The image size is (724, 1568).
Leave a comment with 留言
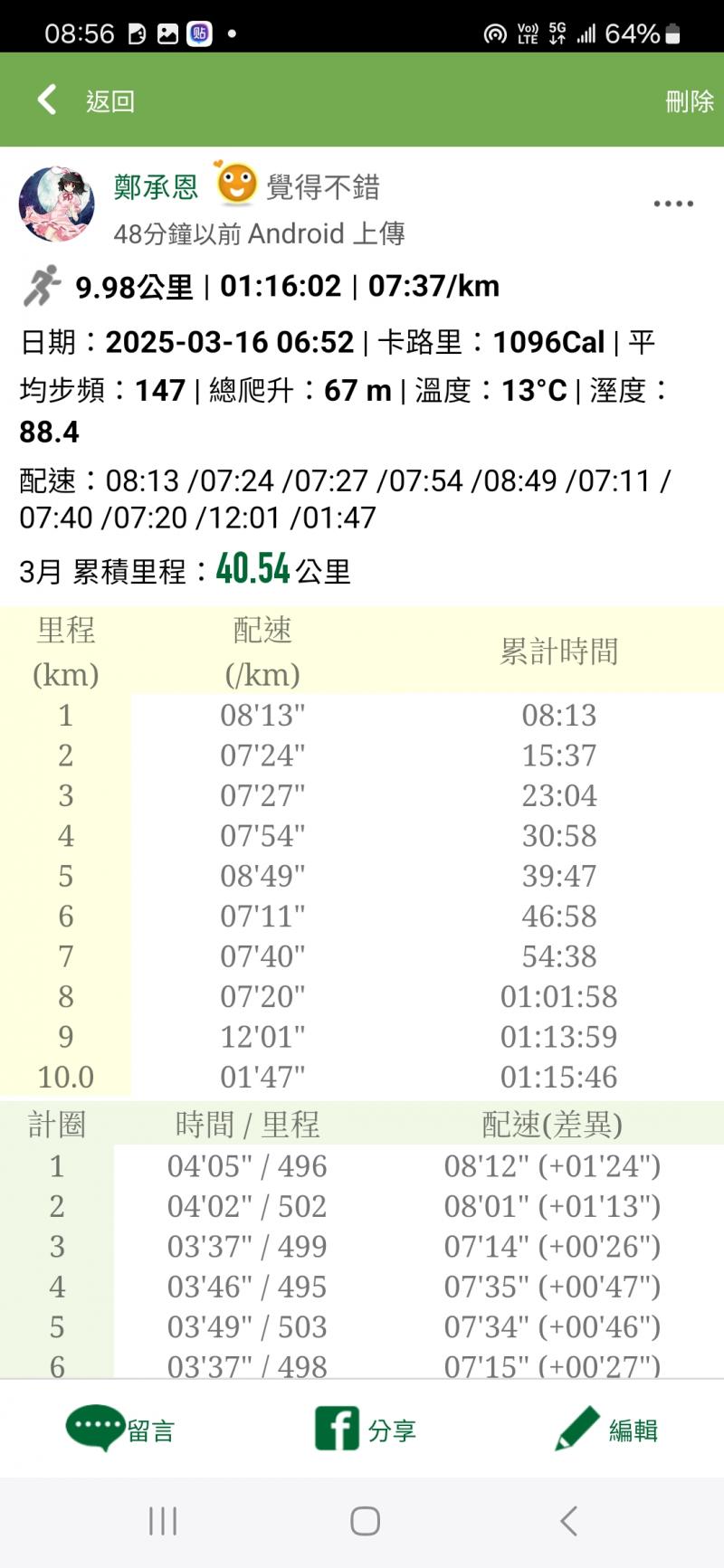[x=120, y=1429]
